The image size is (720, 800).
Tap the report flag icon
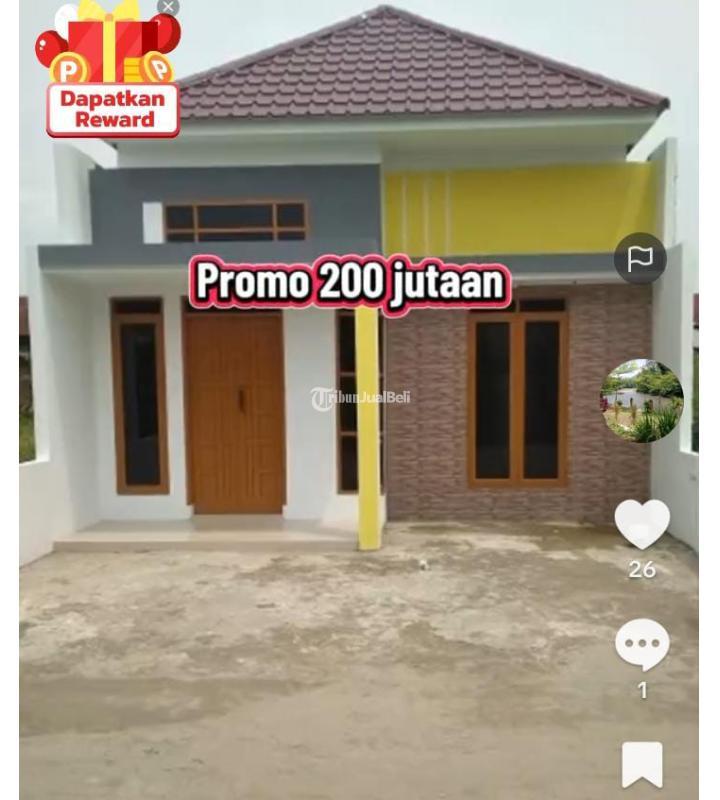tap(640, 259)
